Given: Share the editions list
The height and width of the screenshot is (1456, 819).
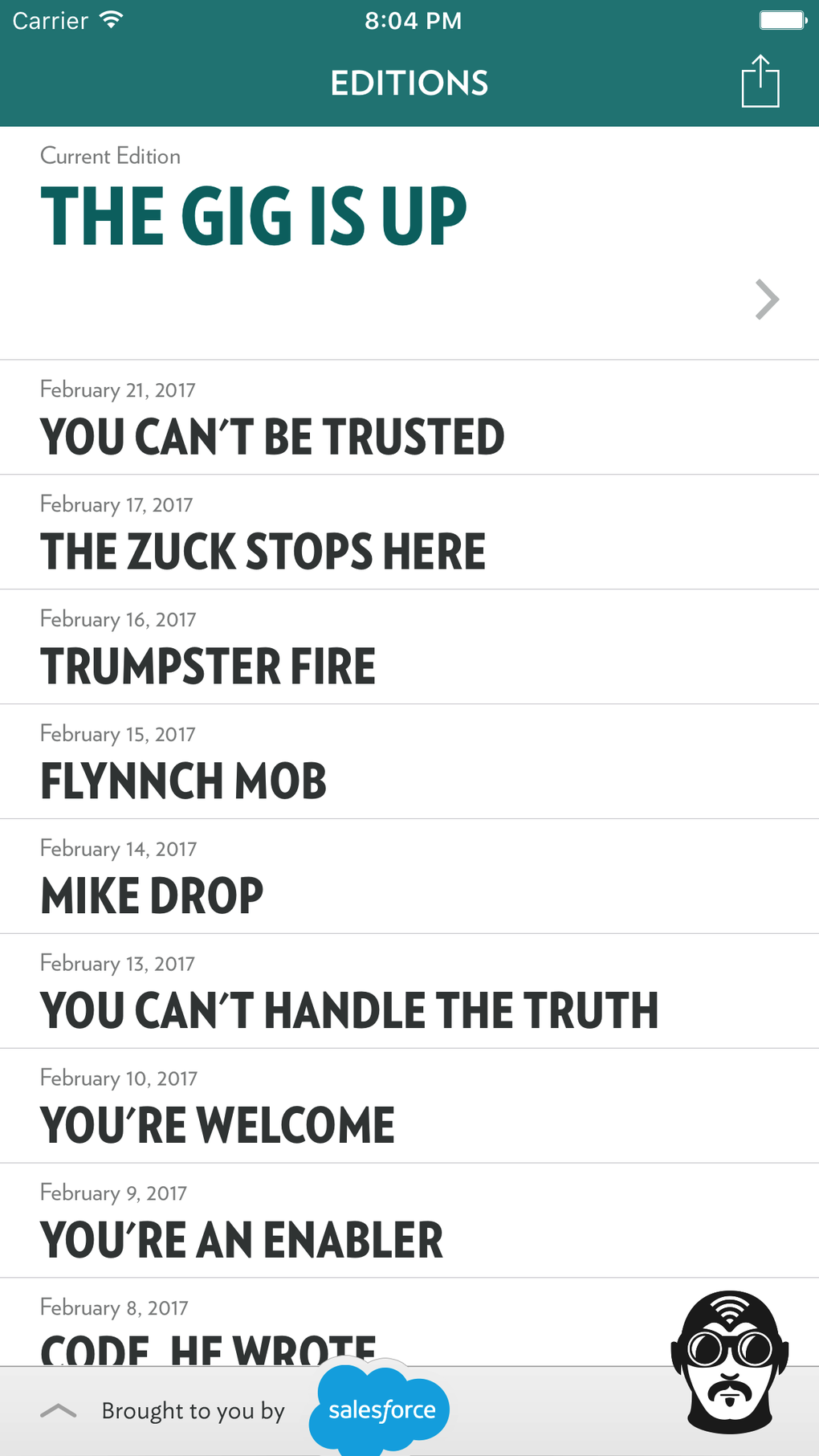Looking at the screenshot, I should point(760,81).
